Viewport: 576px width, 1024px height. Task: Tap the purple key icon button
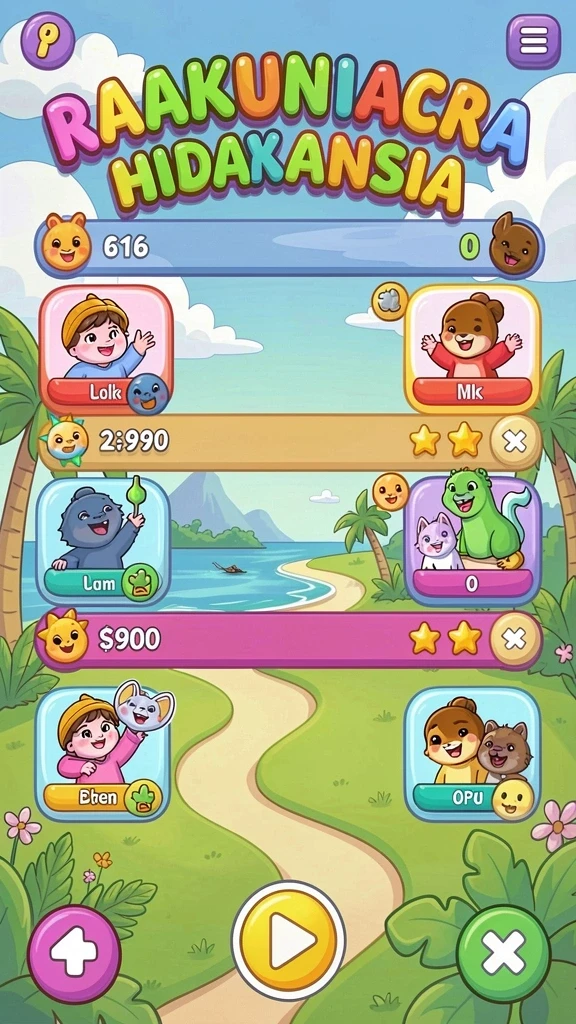(x=48, y=40)
